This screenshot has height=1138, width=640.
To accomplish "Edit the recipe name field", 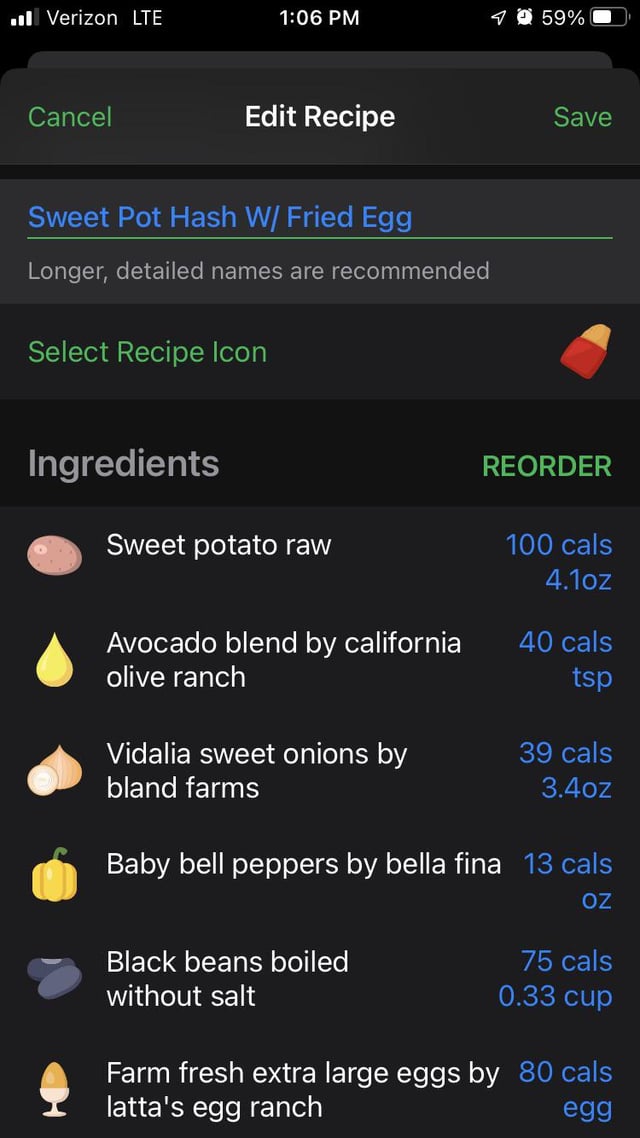I will point(320,218).
